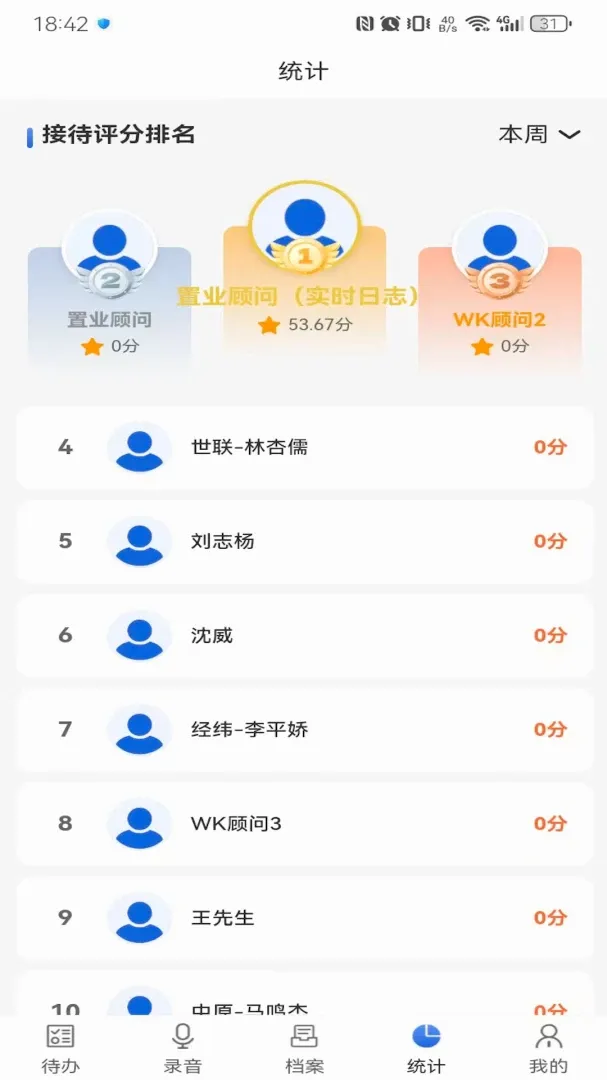Switch to the 录音 tab
607x1080 pixels.
[x=182, y=1049]
